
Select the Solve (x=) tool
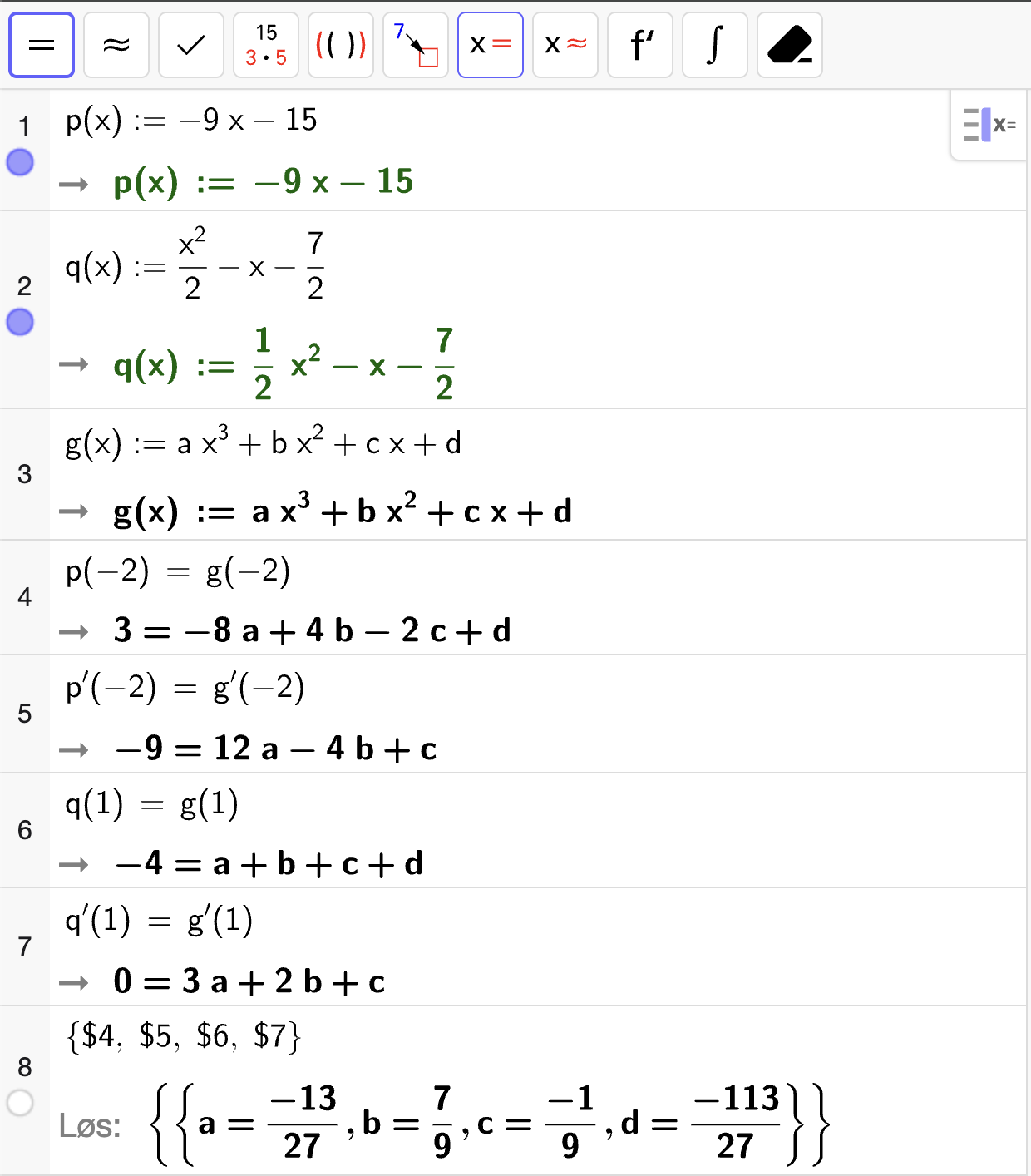(x=491, y=45)
